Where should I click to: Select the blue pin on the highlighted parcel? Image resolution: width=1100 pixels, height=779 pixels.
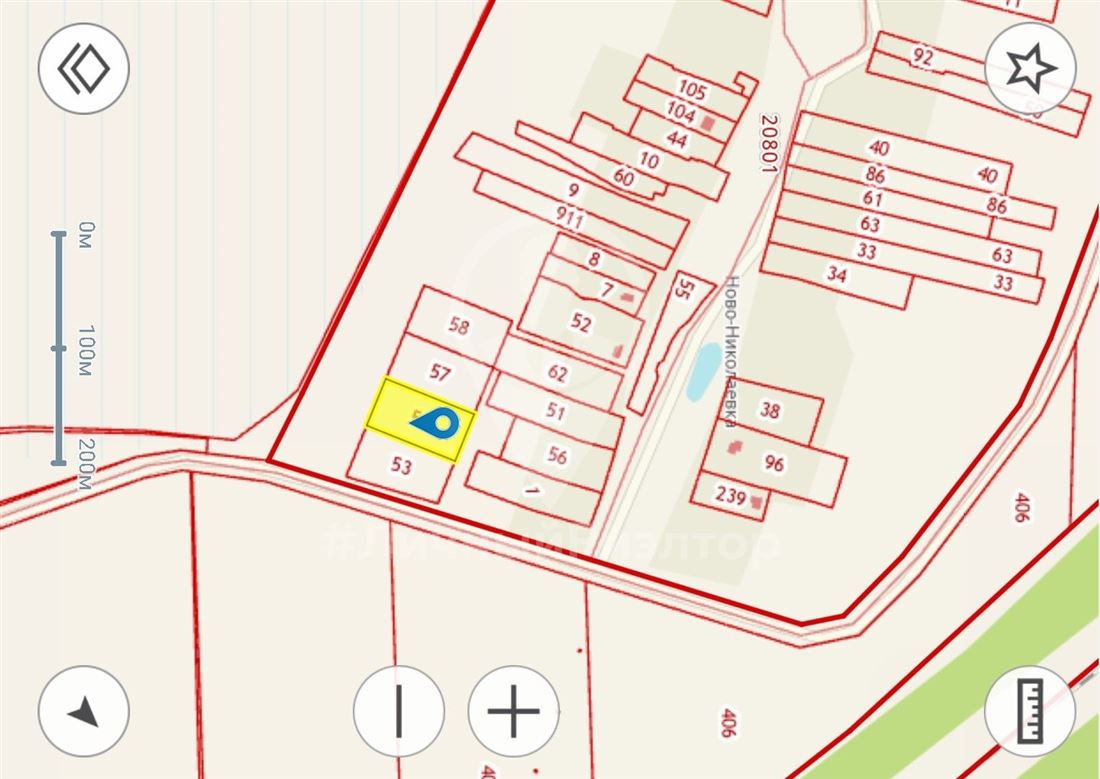pyautogui.click(x=436, y=423)
